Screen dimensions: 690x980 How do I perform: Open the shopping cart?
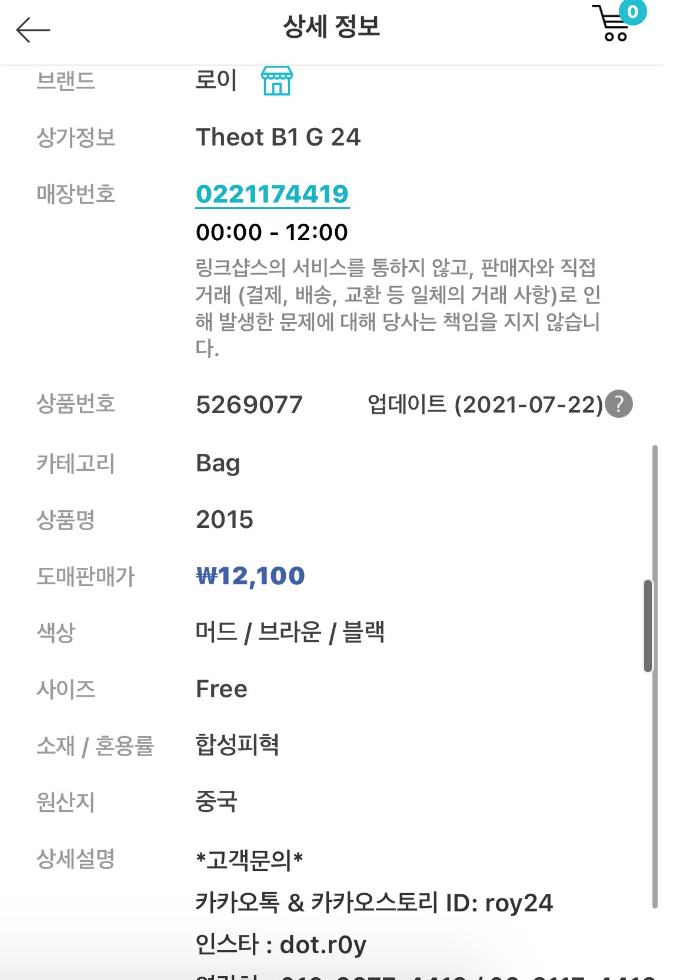point(613,24)
